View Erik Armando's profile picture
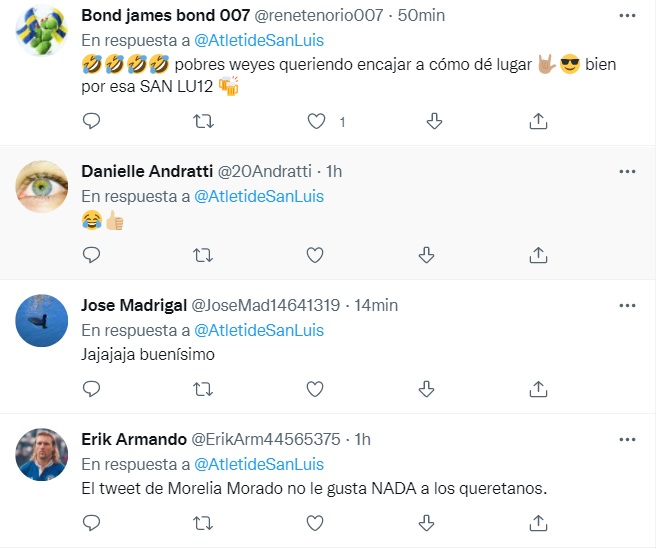This screenshot has height=549, width=662. [x=43, y=454]
